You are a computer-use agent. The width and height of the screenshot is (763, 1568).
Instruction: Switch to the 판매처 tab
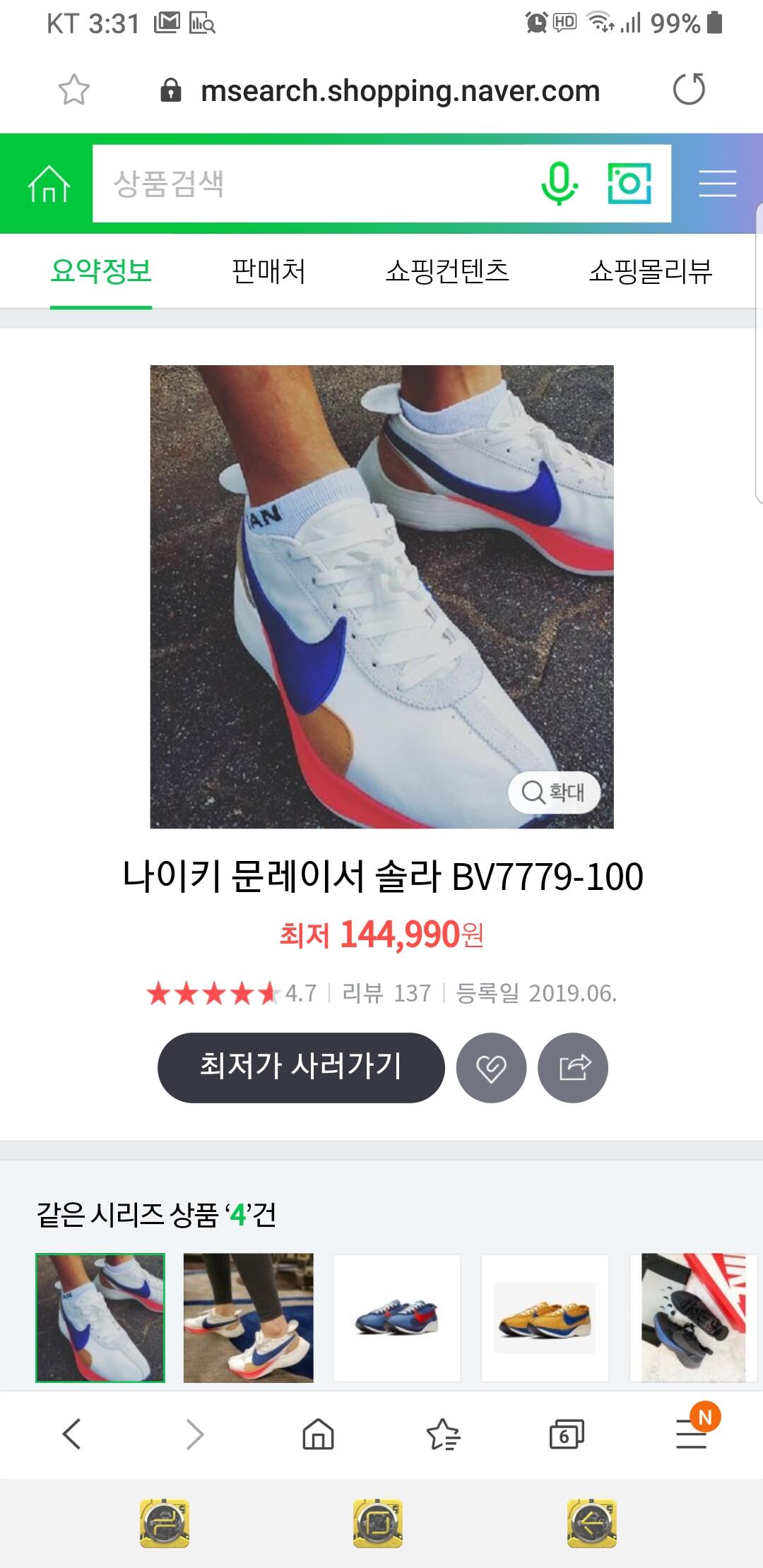[x=268, y=271]
